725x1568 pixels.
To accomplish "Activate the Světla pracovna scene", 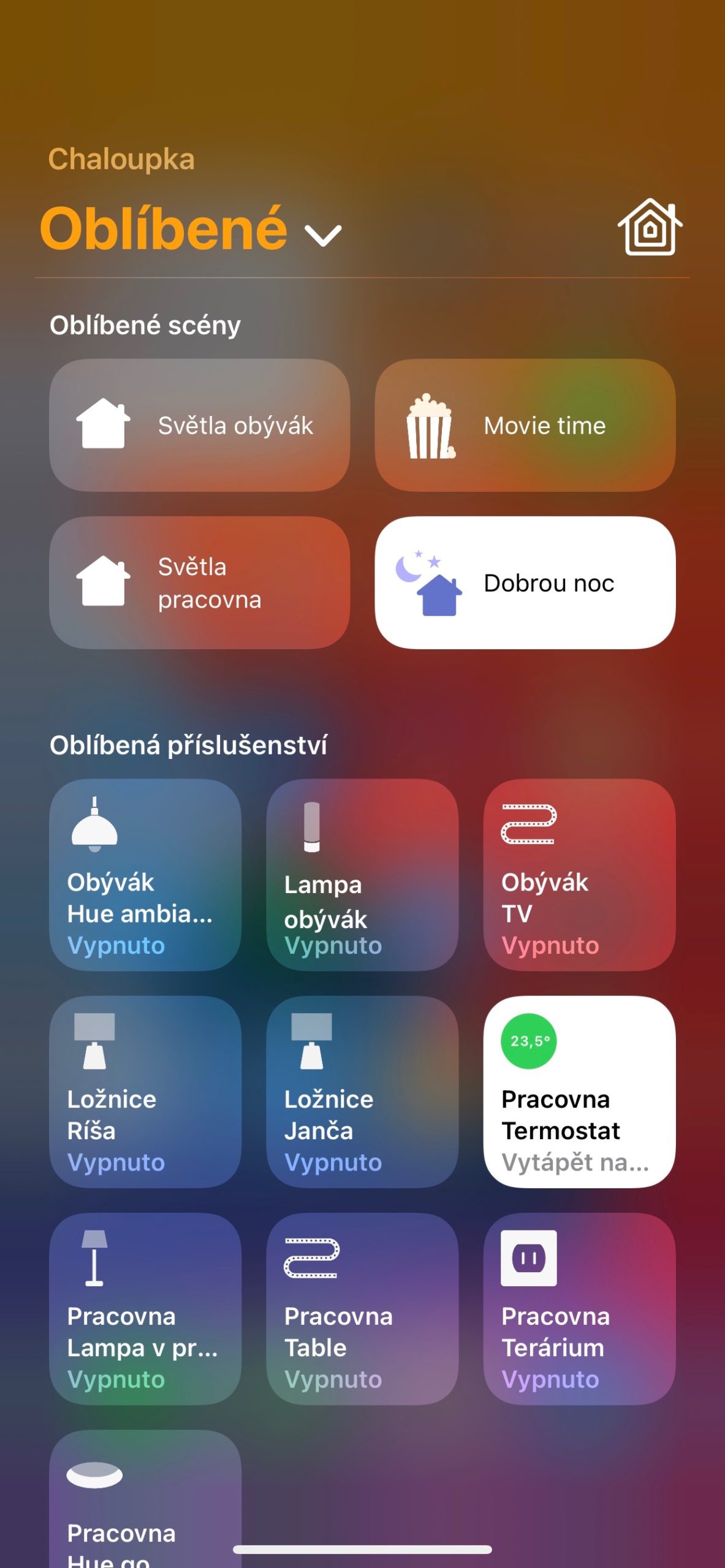I will click(199, 582).
